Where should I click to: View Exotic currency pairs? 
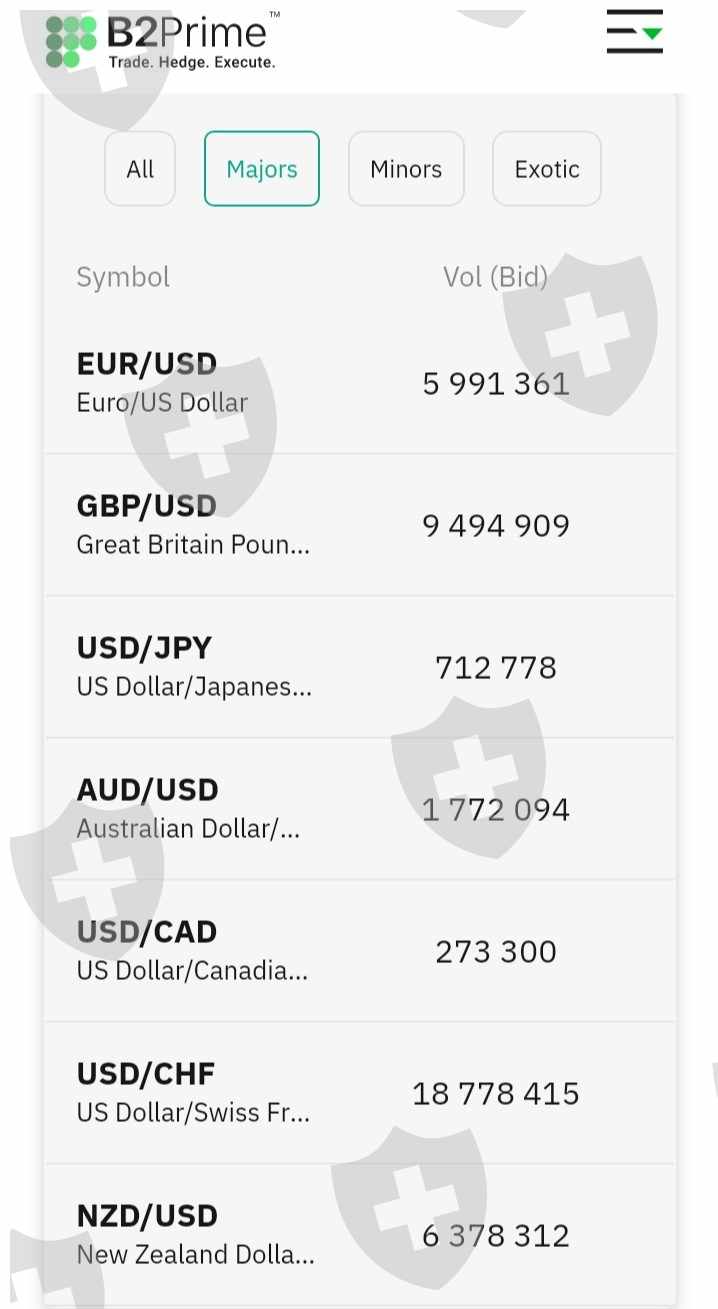547,169
